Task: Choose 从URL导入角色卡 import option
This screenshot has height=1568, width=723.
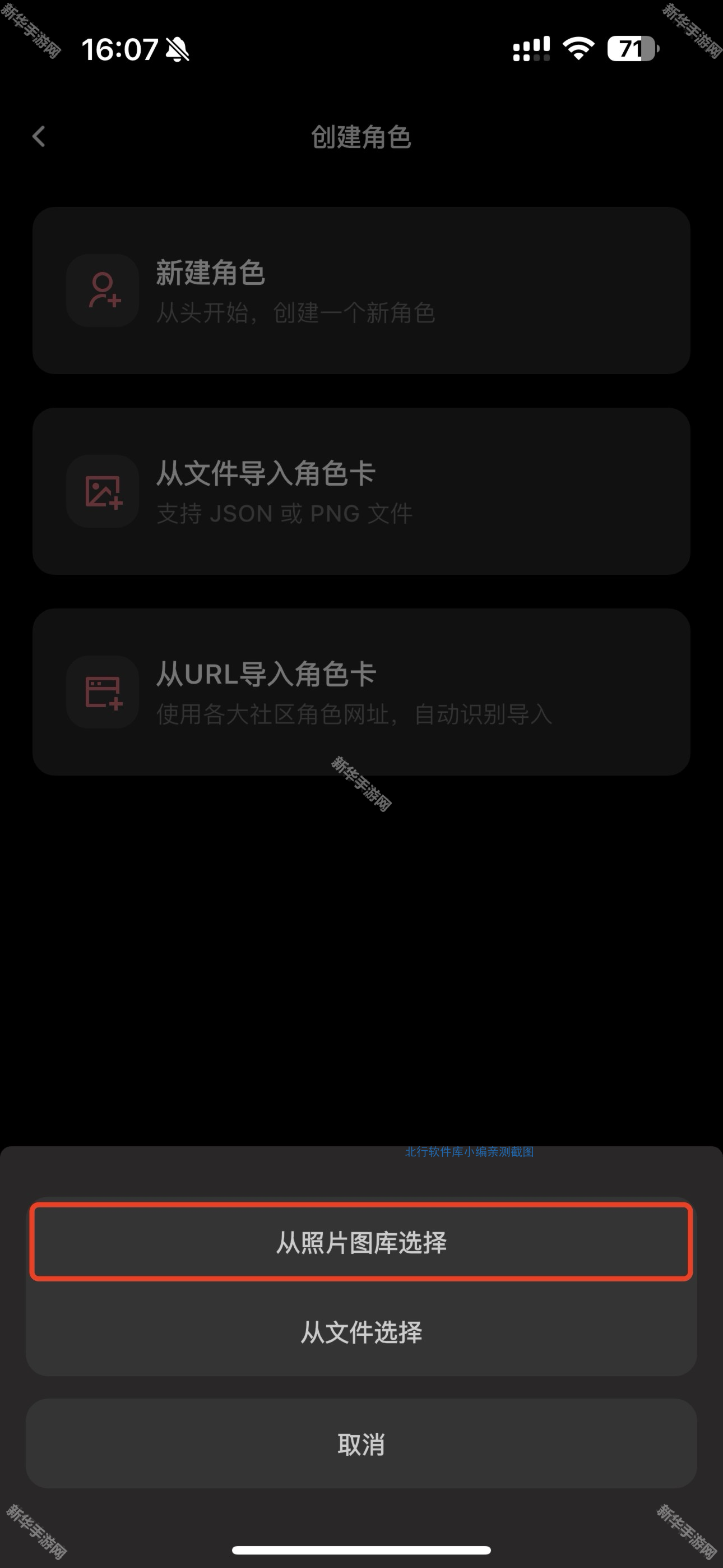Action: point(361,694)
